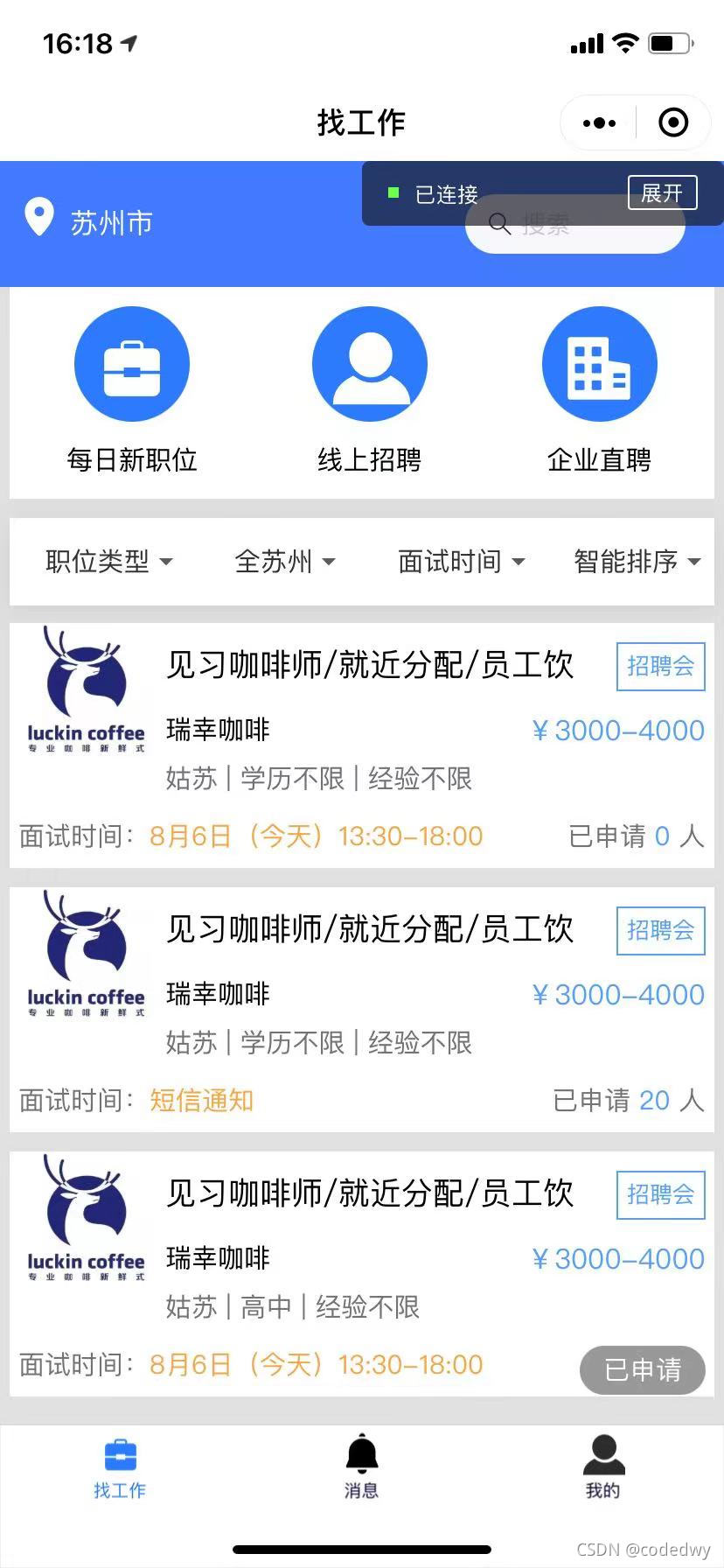The image size is (724, 1568).
Task: Tap the 已申请 button on the last job card
Action: (643, 1370)
